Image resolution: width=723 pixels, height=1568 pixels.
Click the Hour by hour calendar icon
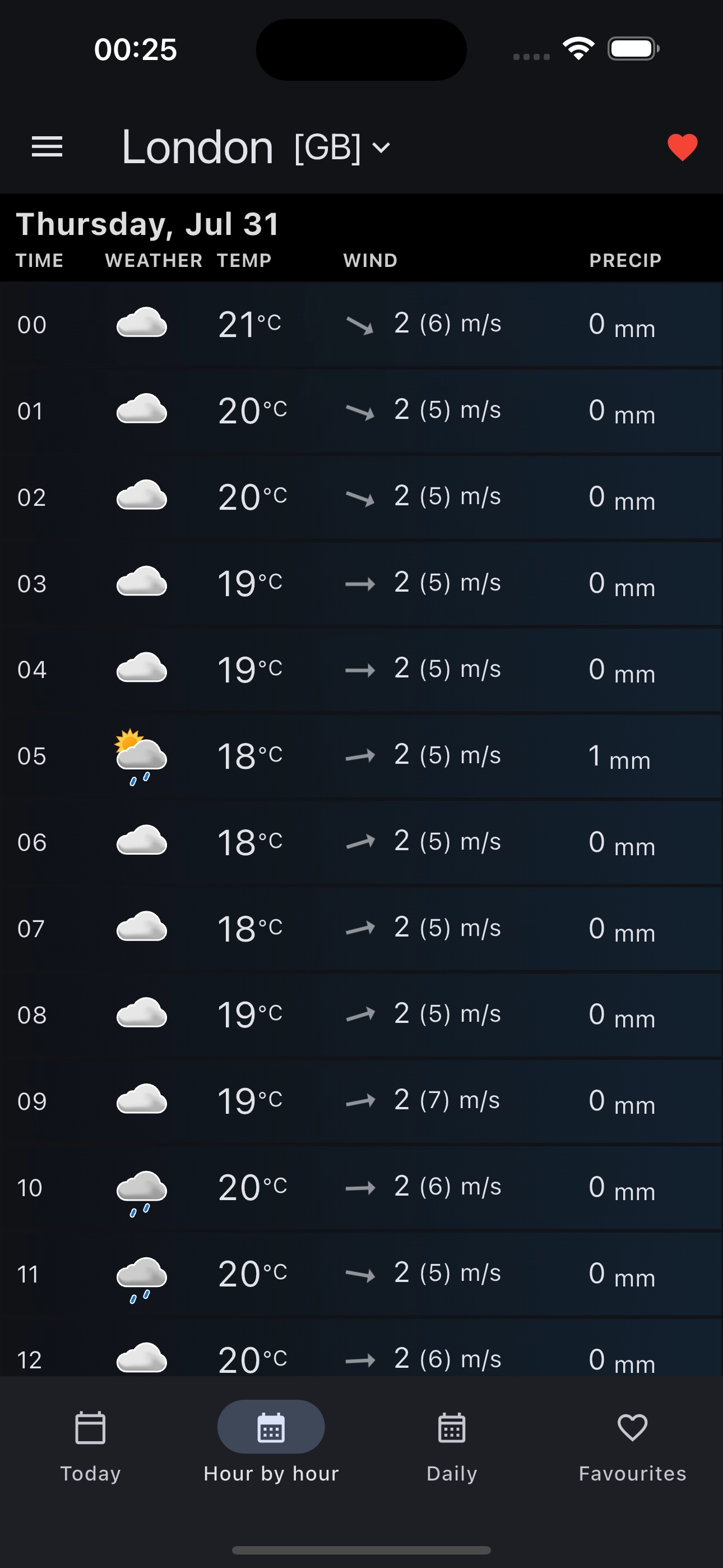pos(270,1427)
